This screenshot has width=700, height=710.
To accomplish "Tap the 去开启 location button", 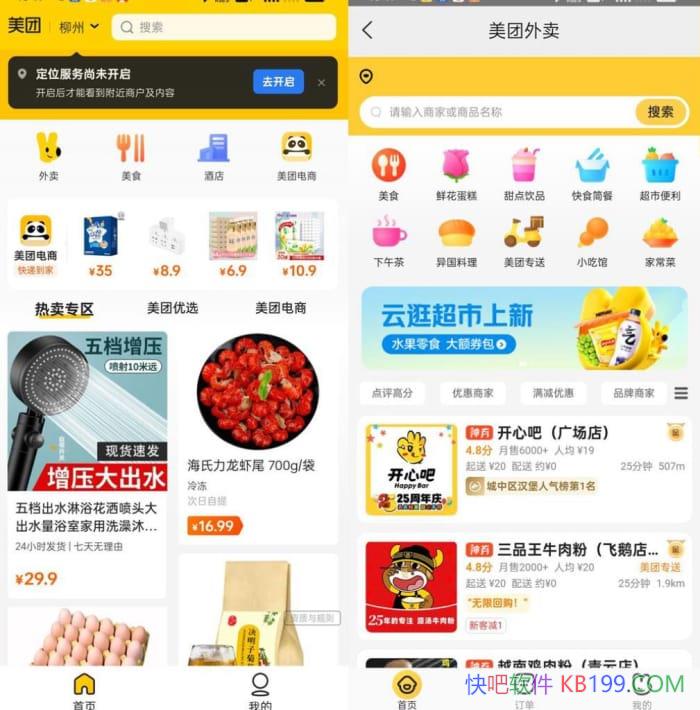I will 278,82.
